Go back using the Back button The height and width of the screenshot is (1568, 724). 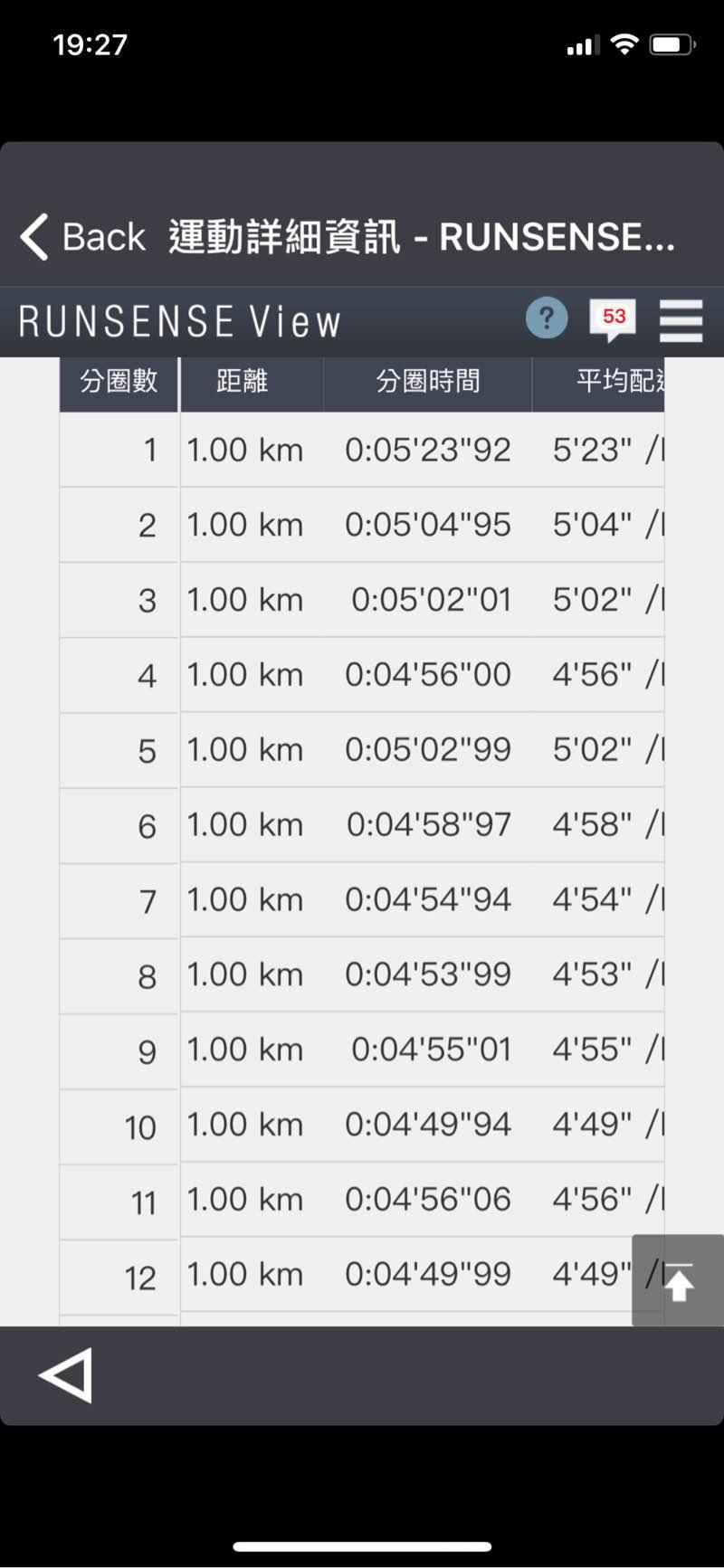[x=83, y=237]
